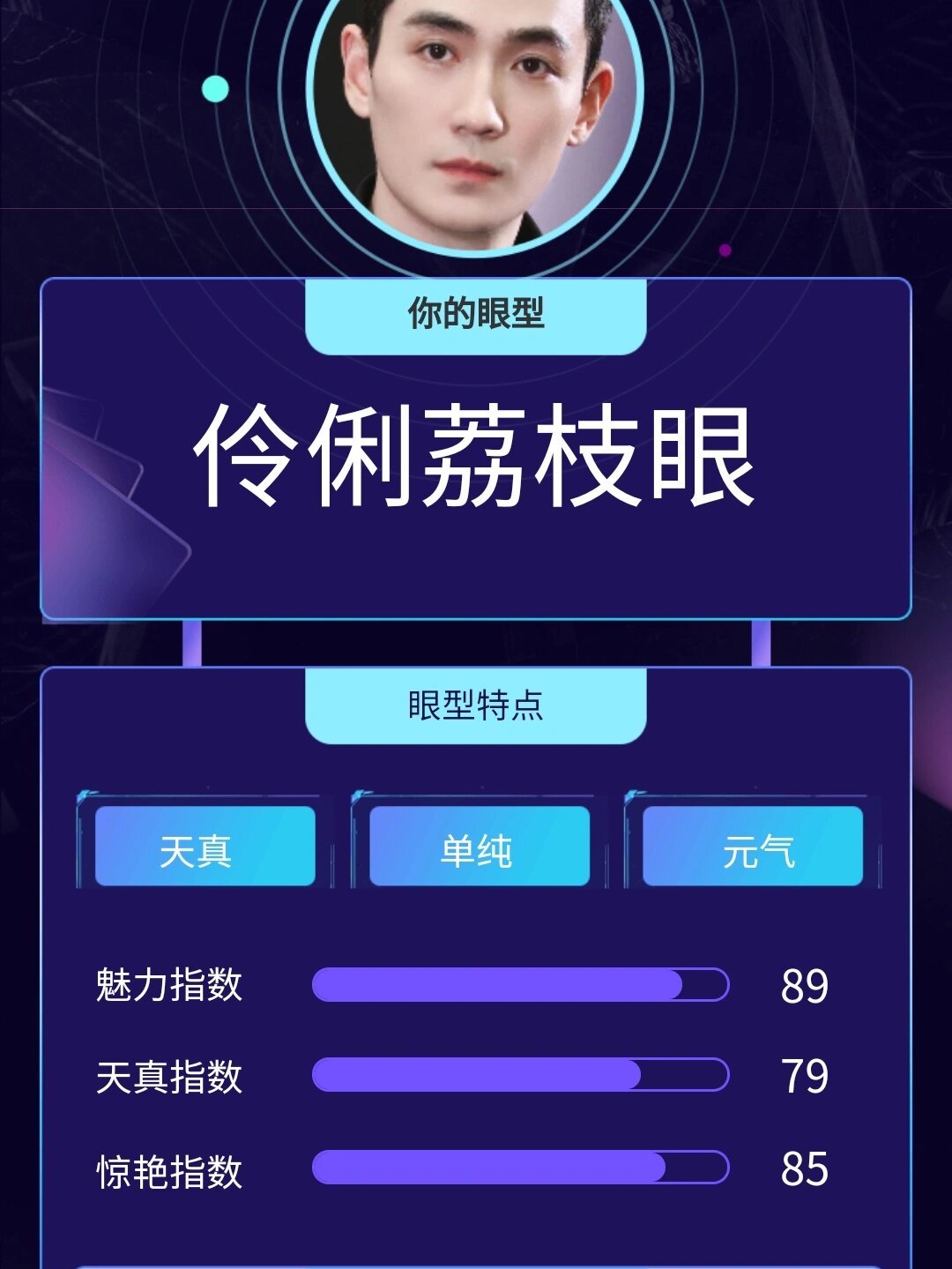Screen dimensions: 952x1269
Task: Click the score 79 next to 天真指数
Action: coord(805,1075)
